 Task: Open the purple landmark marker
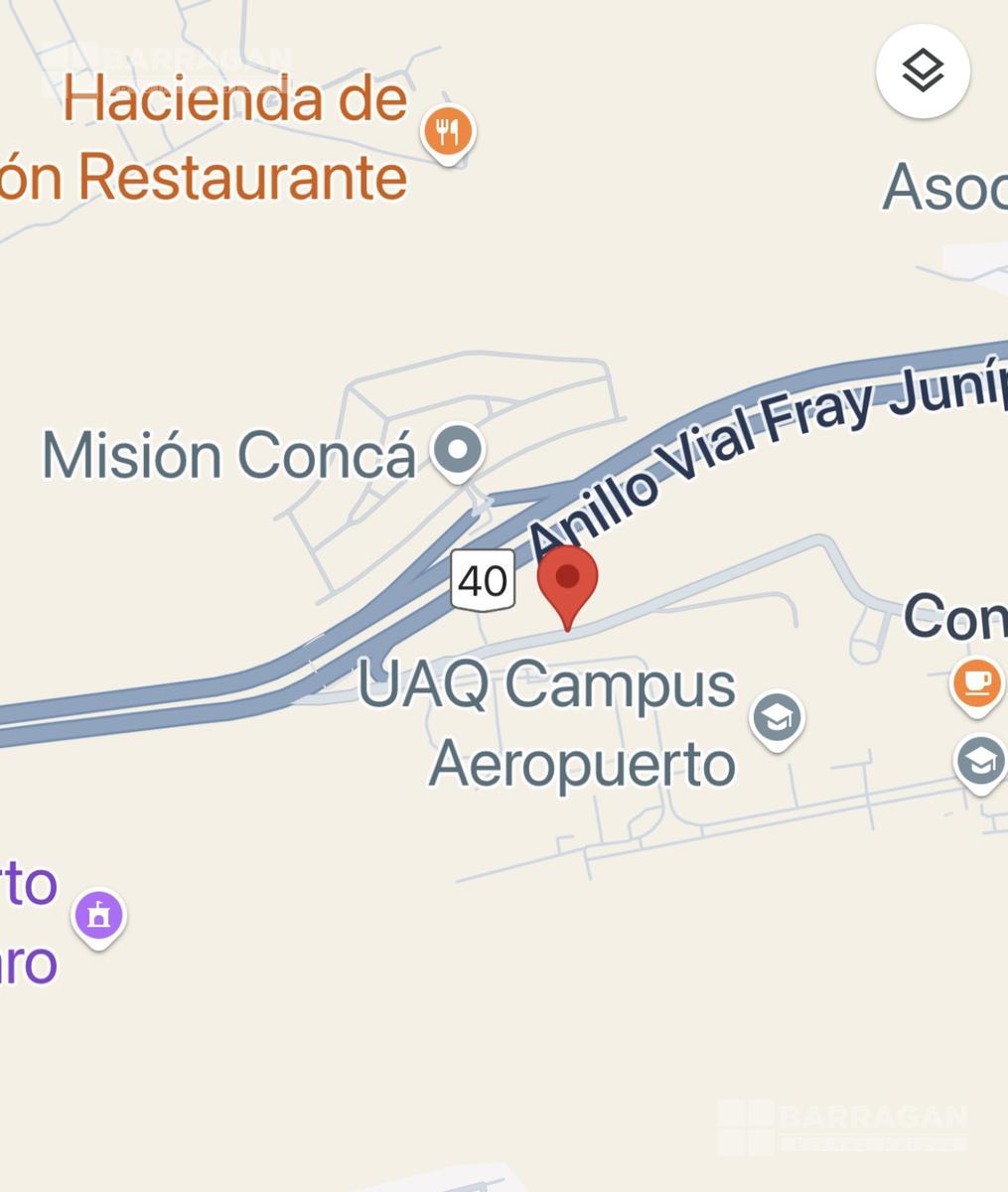tap(98, 915)
